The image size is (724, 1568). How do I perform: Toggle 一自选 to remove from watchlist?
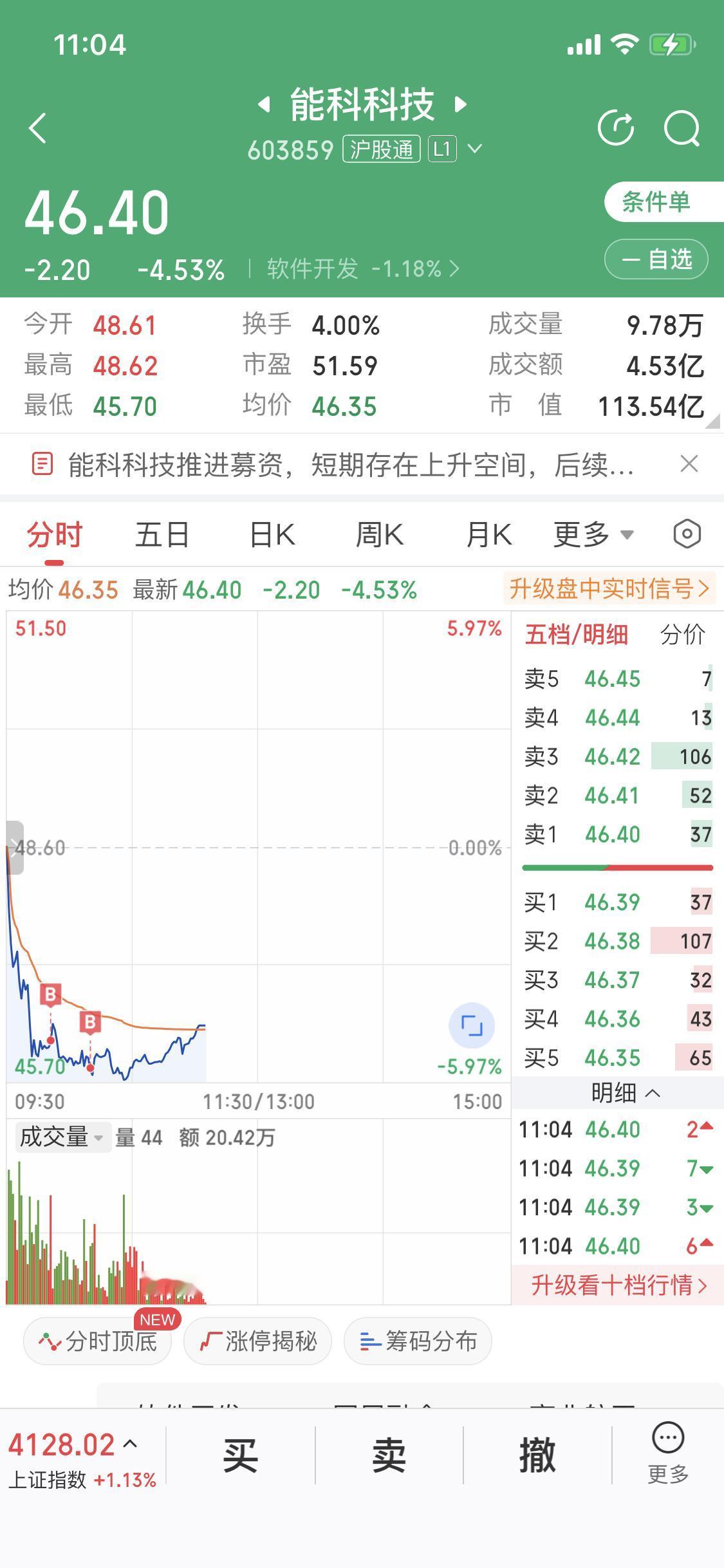pos(655,259)
